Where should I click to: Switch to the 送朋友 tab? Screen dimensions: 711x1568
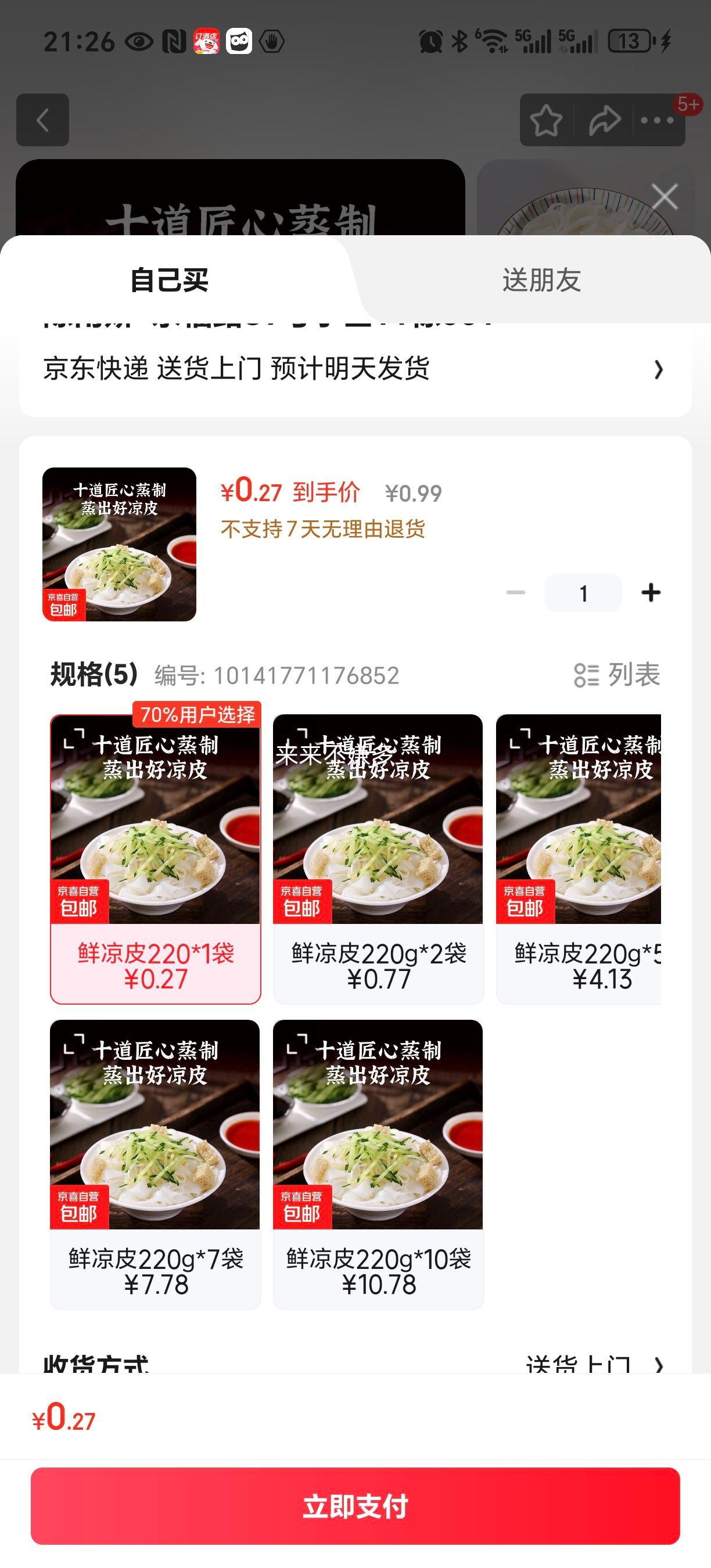tap(541, 280)
